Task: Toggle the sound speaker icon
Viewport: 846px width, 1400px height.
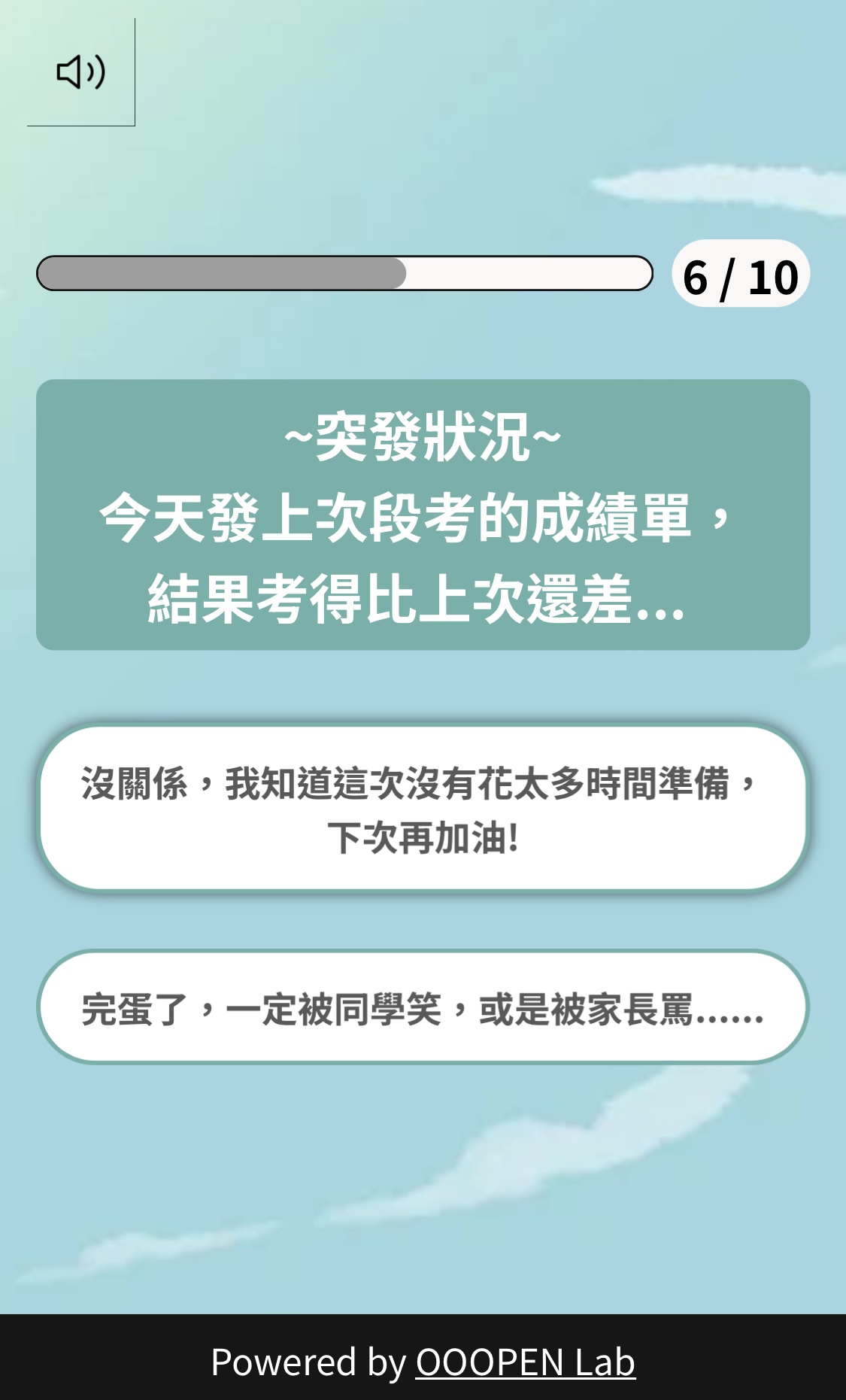Action: pos(80,72)
